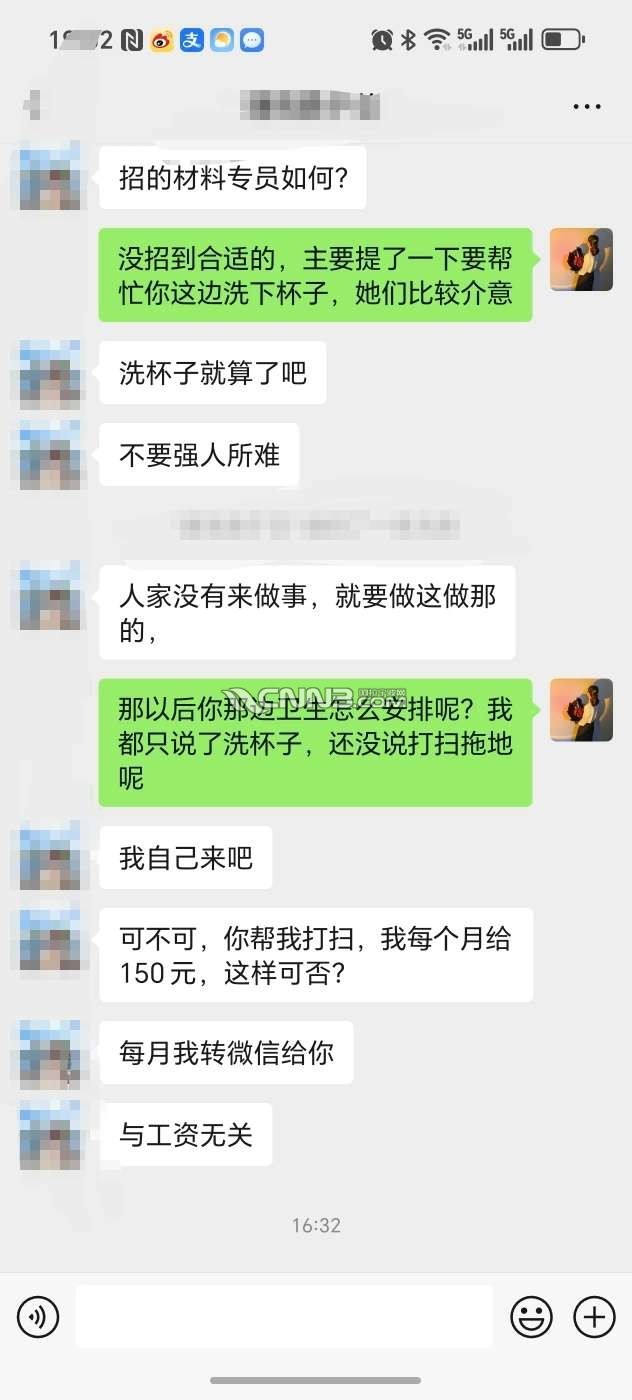This screenshot has height=1400, width=632.
Task: Open own avatar beside 没招到合适的 message
Action: point(581,259)
